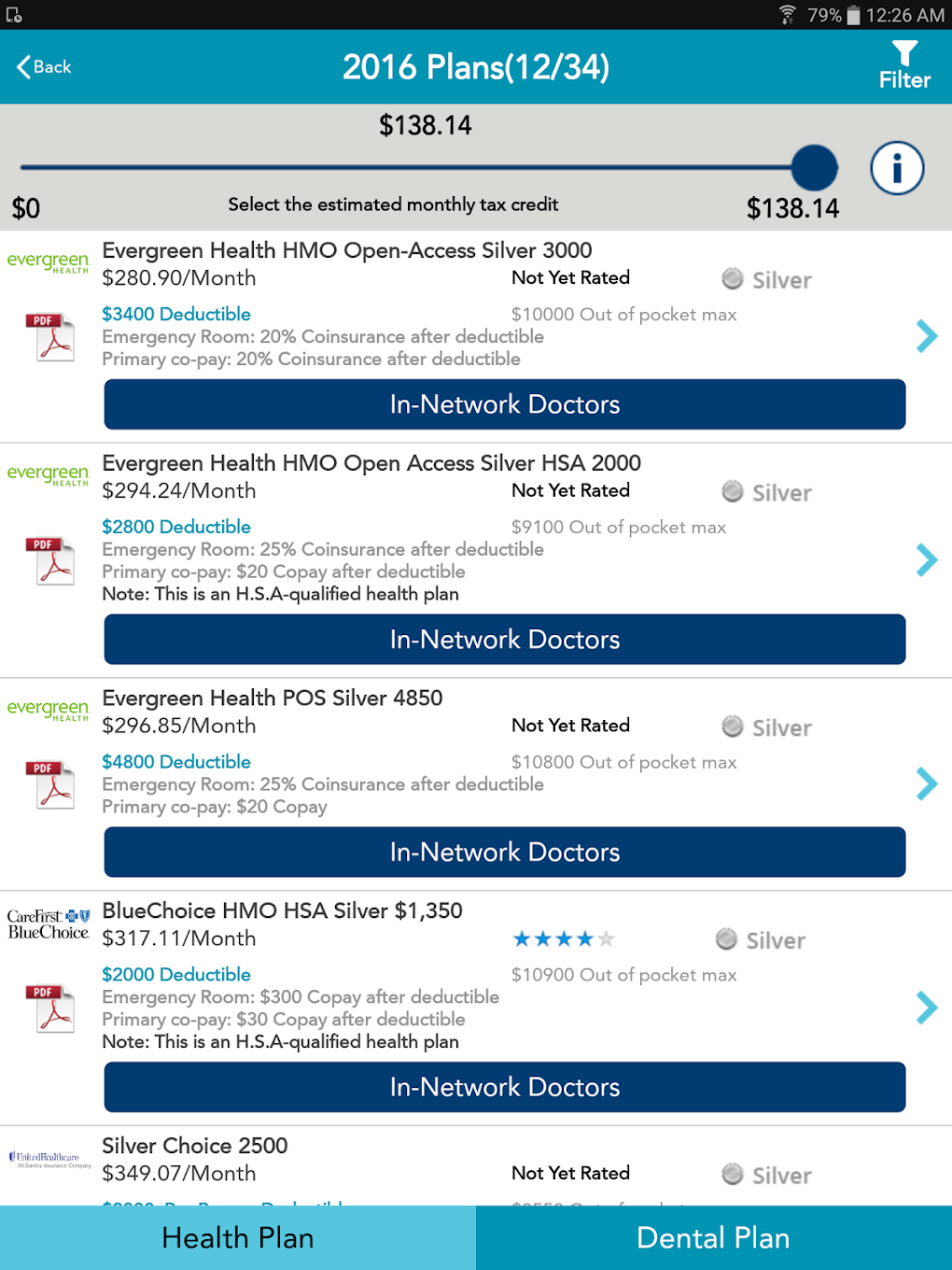Tap the tax credit slider handle
Viewport: 952px width, 1270px height.
[x=814, y=168]
